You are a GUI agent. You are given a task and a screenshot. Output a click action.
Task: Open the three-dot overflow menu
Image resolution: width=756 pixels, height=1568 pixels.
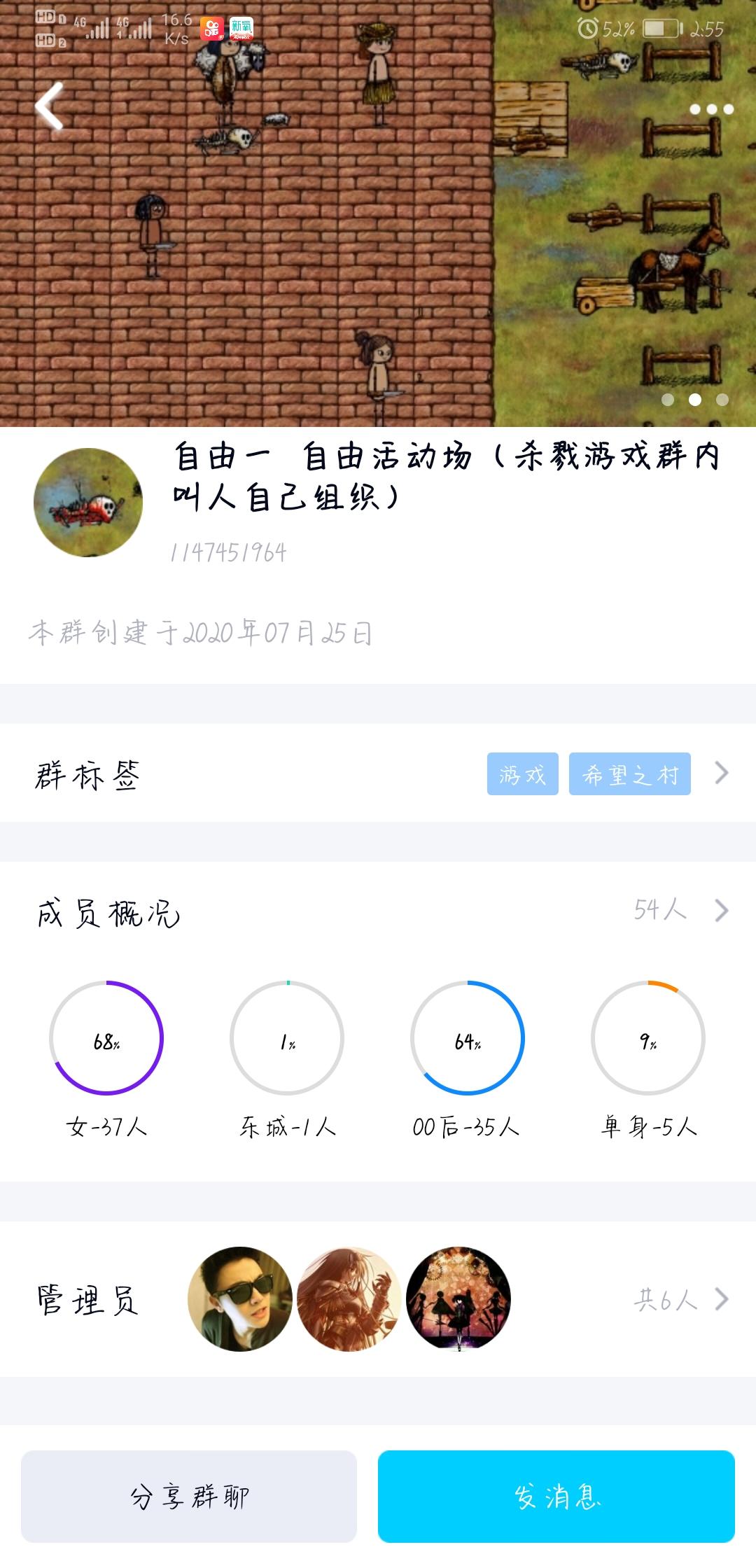pos(711,109)
